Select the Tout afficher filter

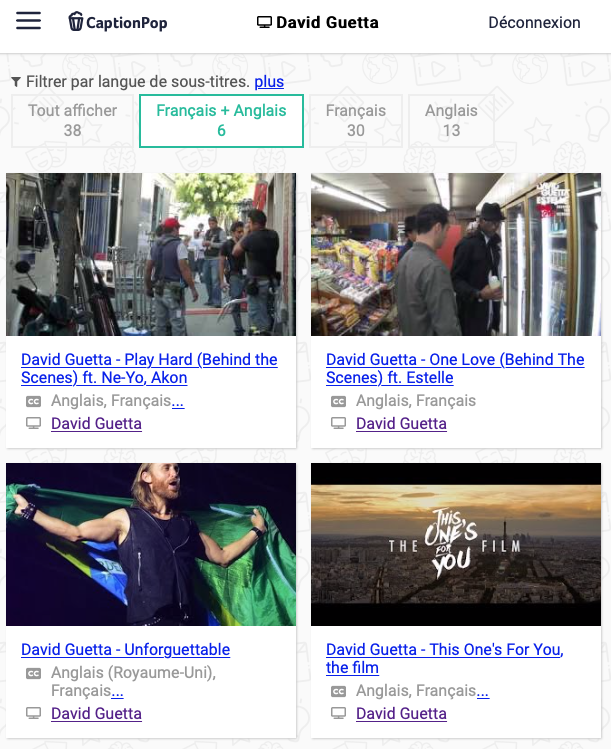click(x=72, y=120)
